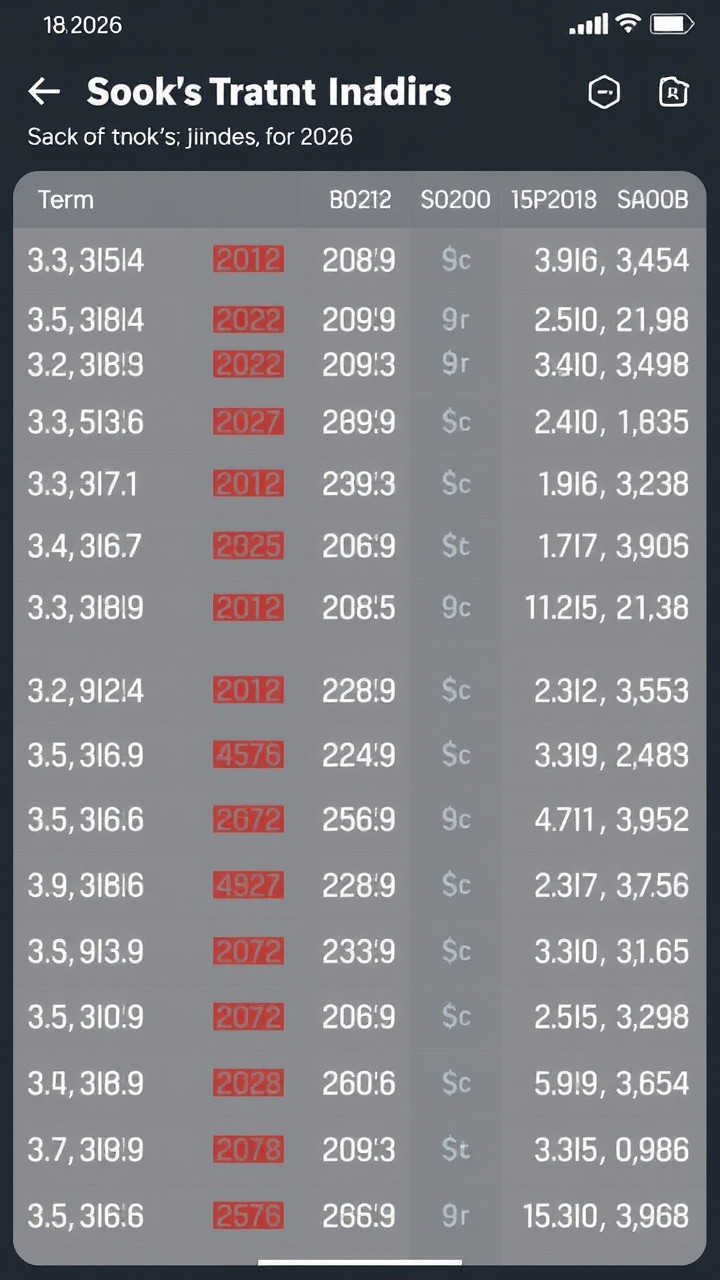Tap the red 2576 badge in the bottom row
Screen dimensions: 720x1280
(248, 1216)
